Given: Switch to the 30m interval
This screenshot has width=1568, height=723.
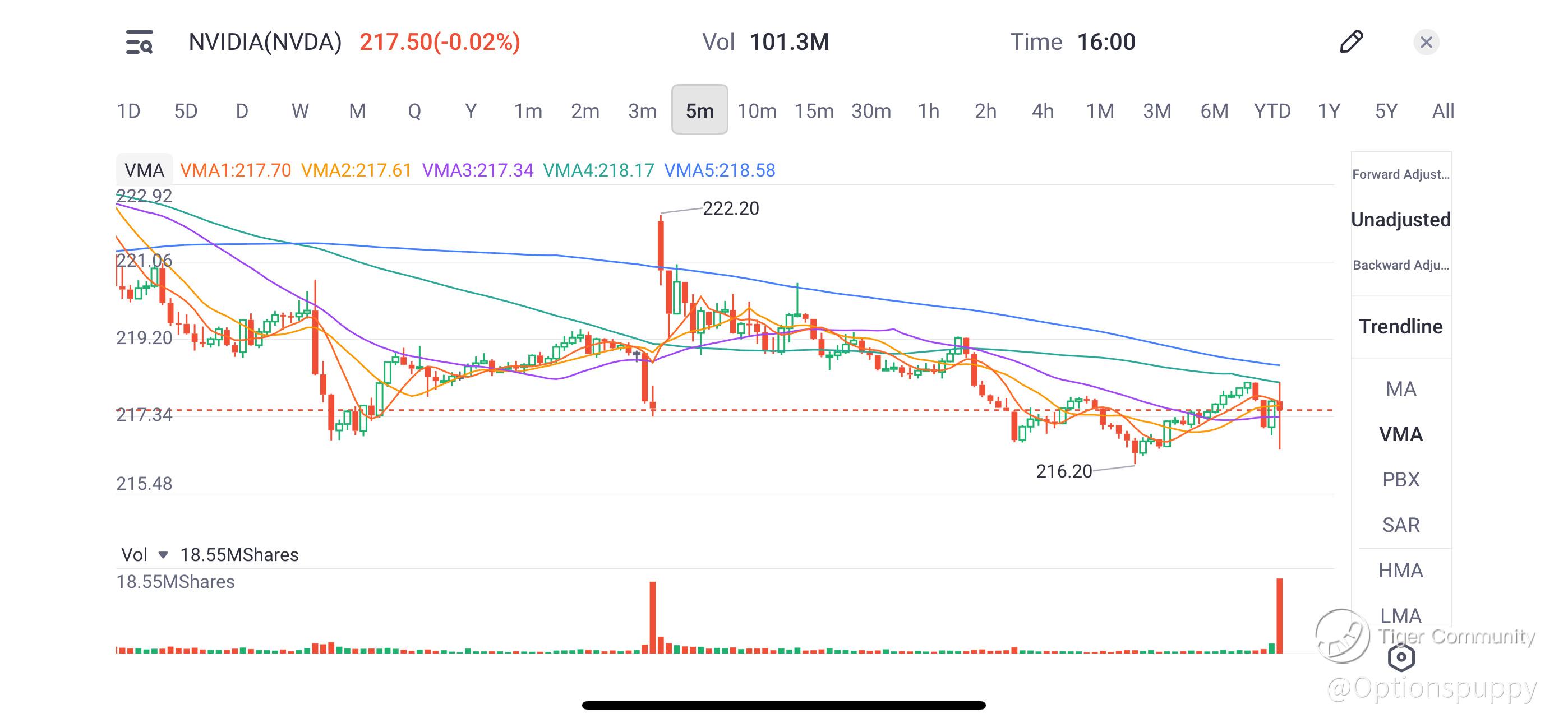Looking at the screenshot, I should (871, 111).
